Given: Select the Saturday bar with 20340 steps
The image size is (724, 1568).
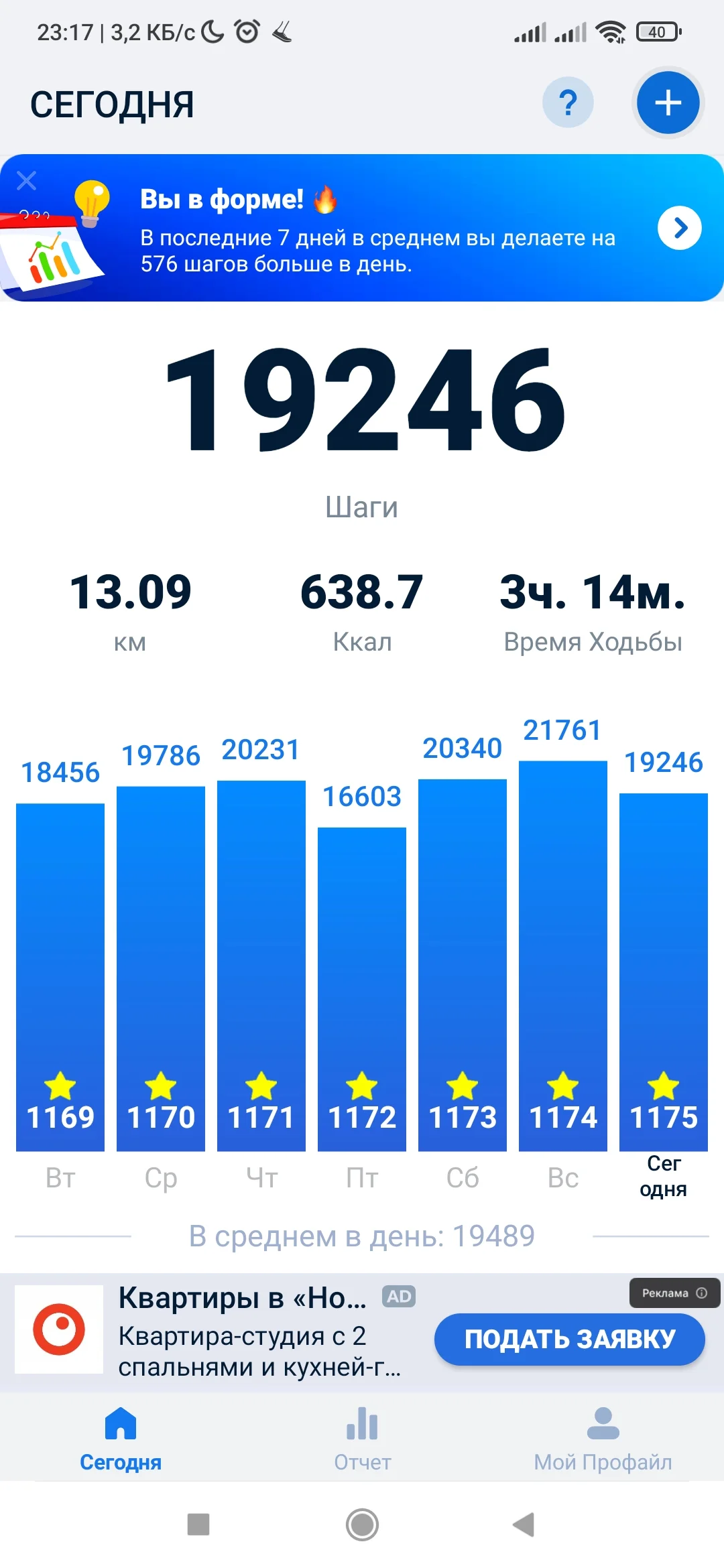Looking at the screenshot, I should [463, 965].
